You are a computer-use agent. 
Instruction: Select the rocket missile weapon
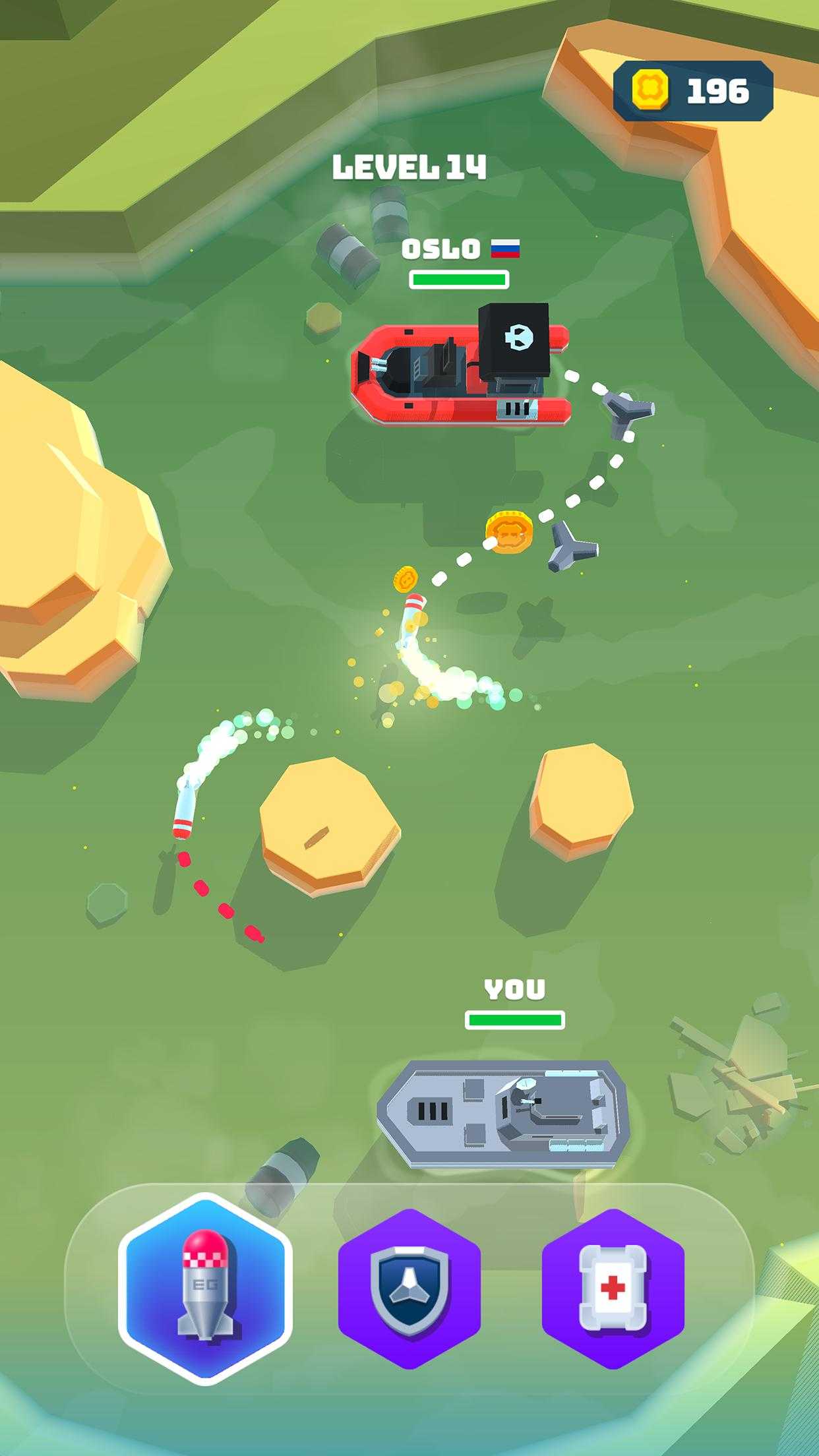205,1289
